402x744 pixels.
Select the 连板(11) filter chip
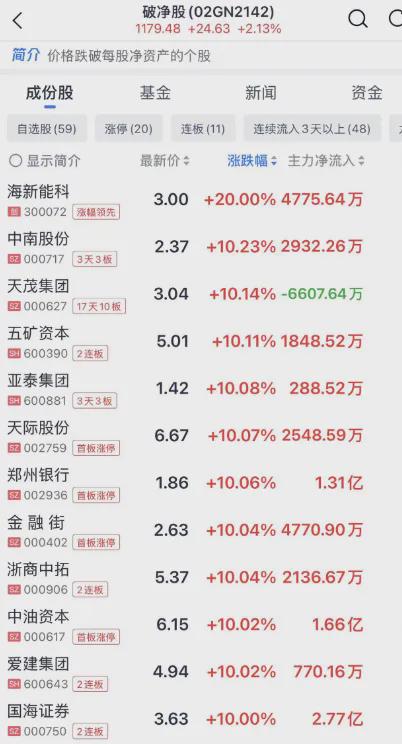pos(203,129)
